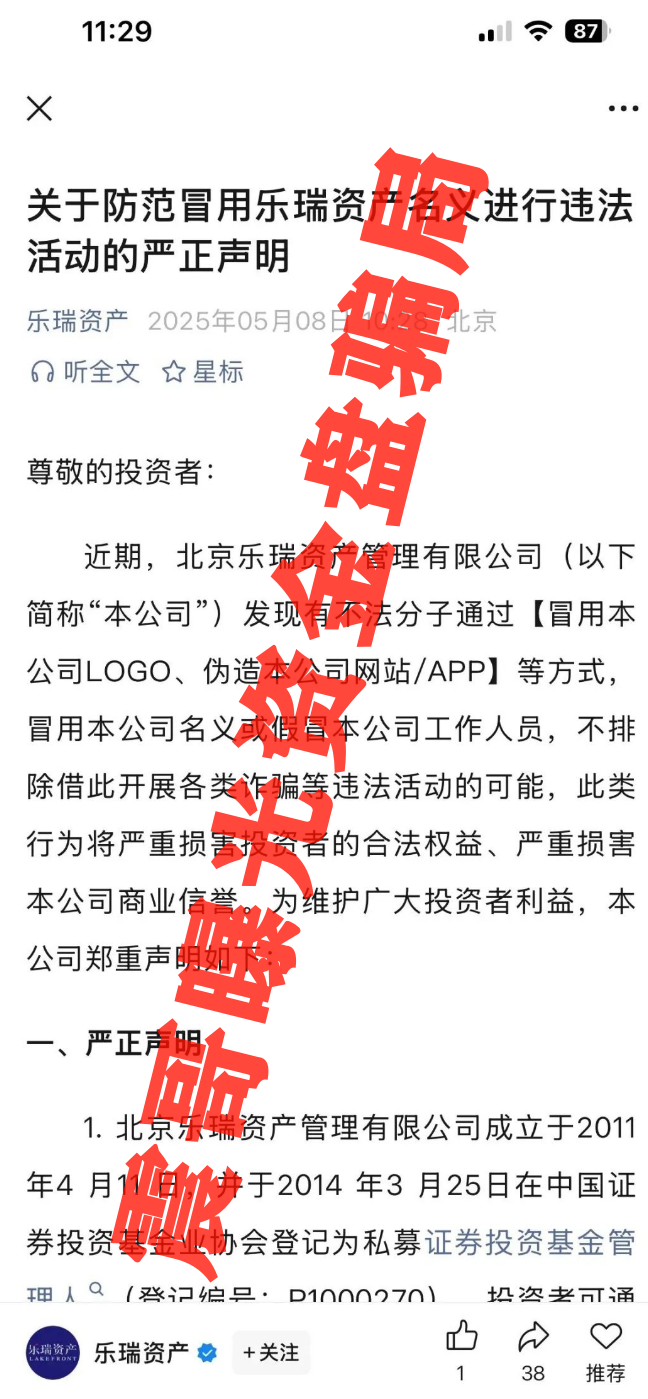Open the three-dot overflow menu
The height and width of the screenshot is (1399, 648).
(x=623, y=109)
